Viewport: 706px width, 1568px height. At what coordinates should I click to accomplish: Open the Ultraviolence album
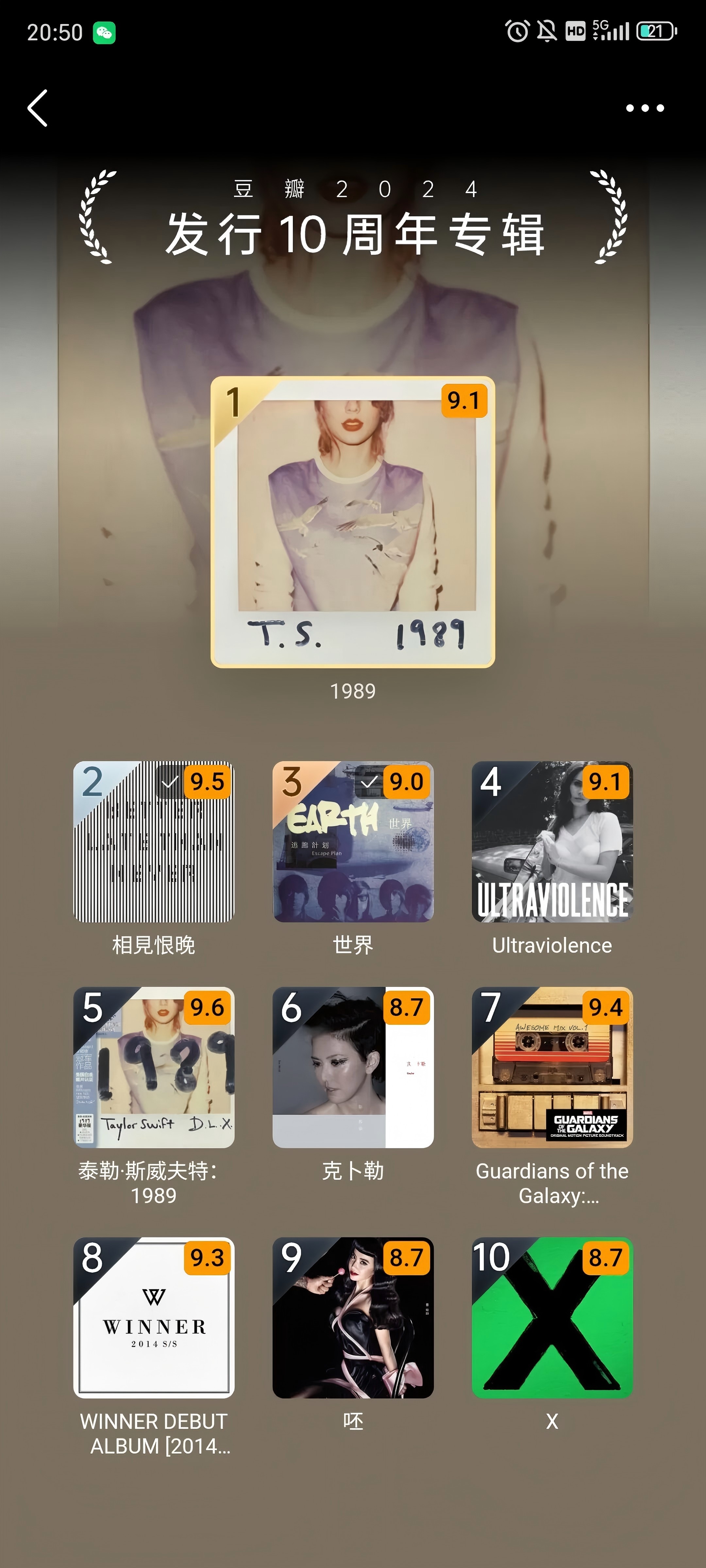(x=552, y=842)
